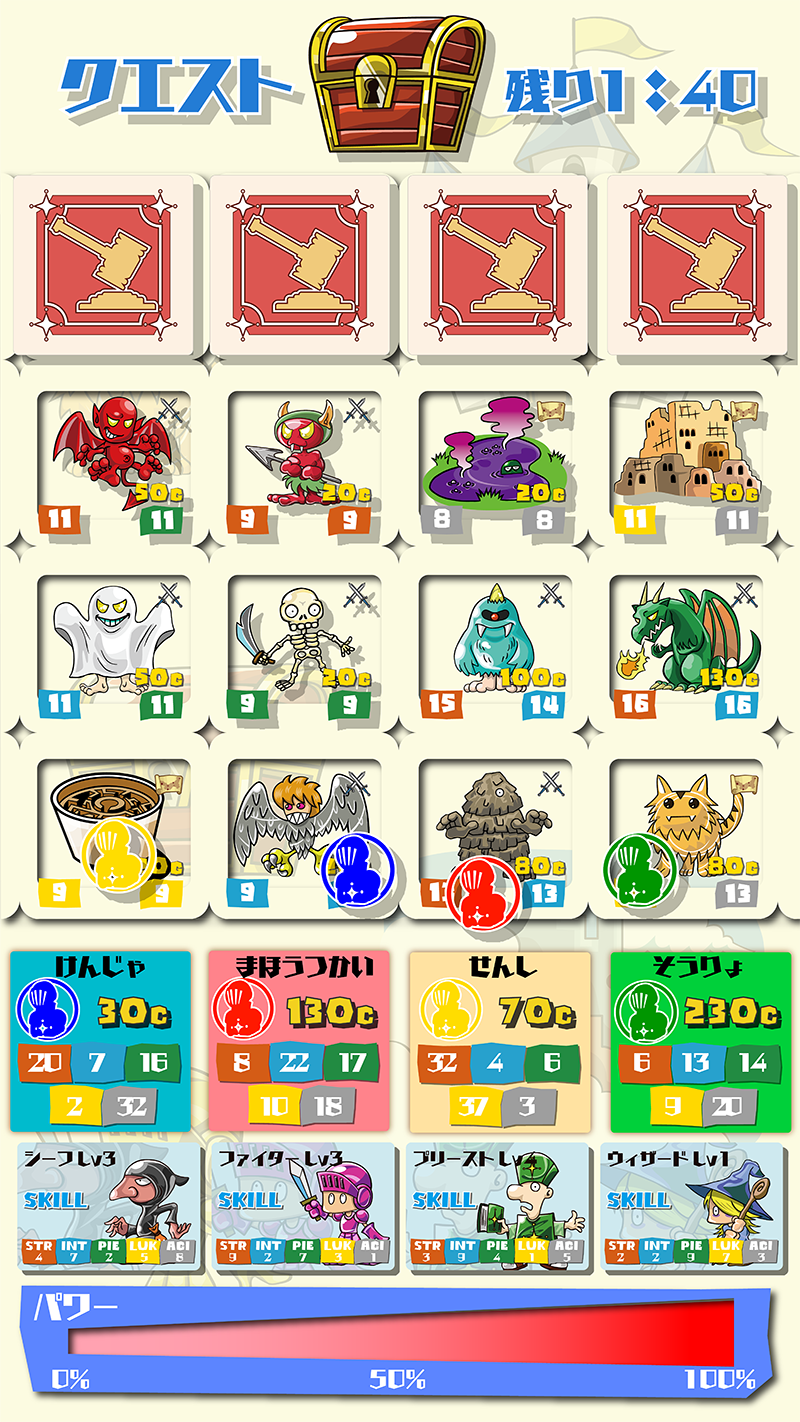The image size is (800, 1422).
Task: Select the red winged demon quest card
Action: (114, 463)
